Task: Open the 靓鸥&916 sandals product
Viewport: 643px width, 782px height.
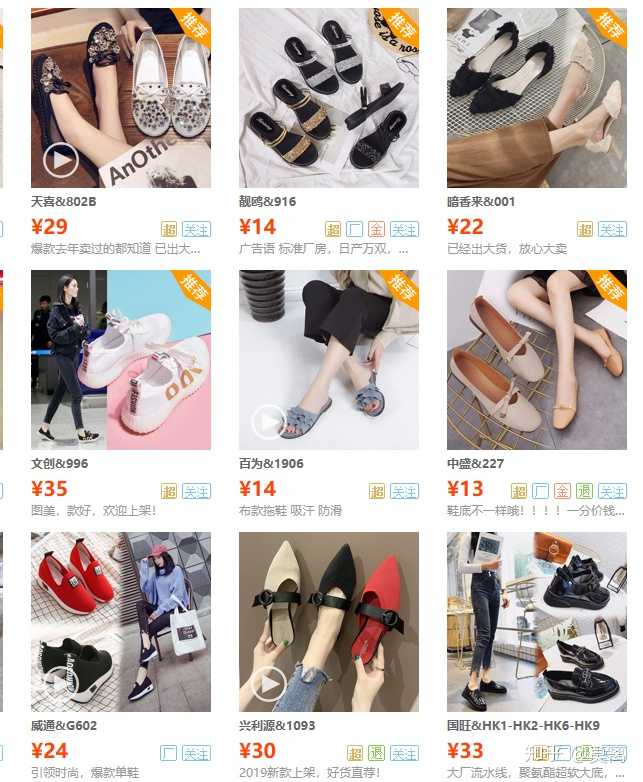Action: point(328,98)
